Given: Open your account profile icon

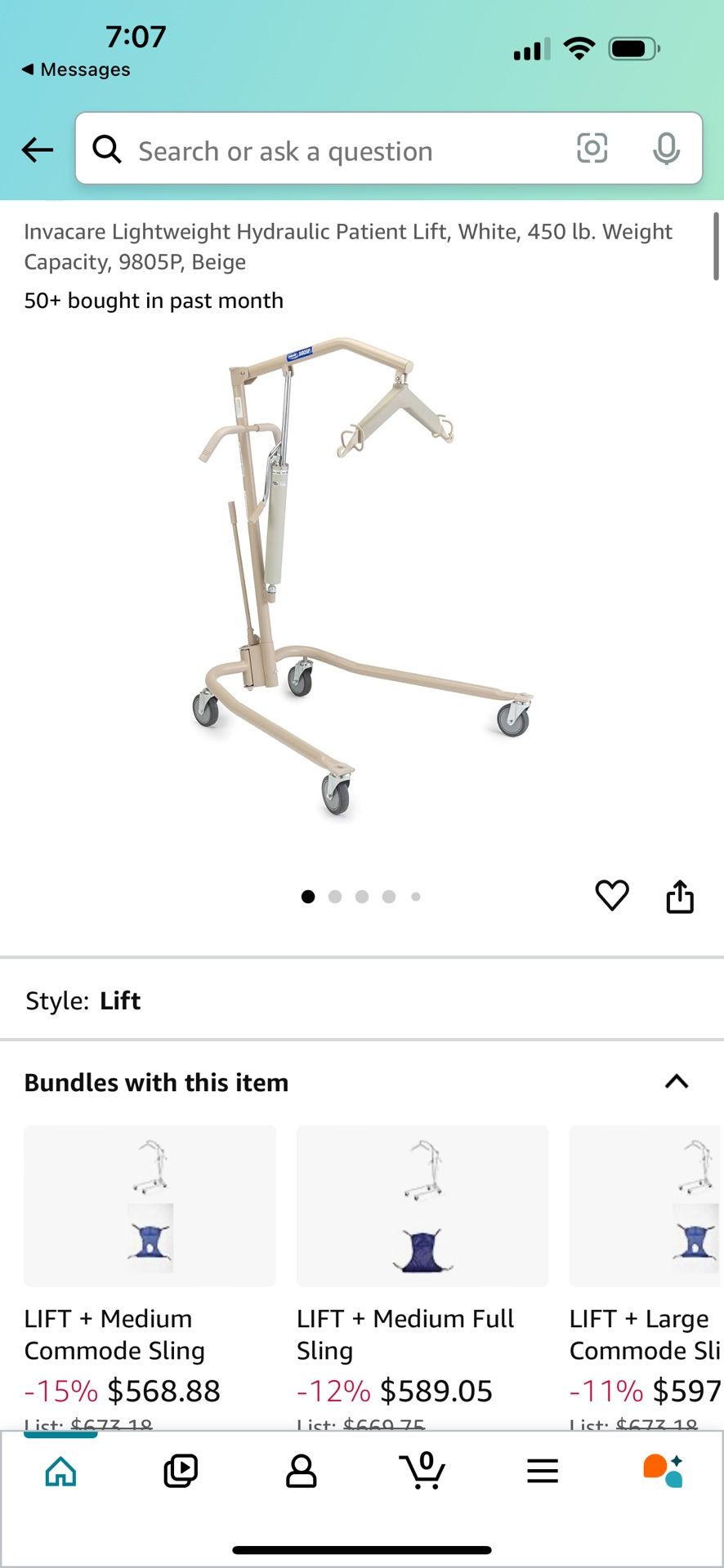Looking at the screenshot, I should tap(302, 1470).
